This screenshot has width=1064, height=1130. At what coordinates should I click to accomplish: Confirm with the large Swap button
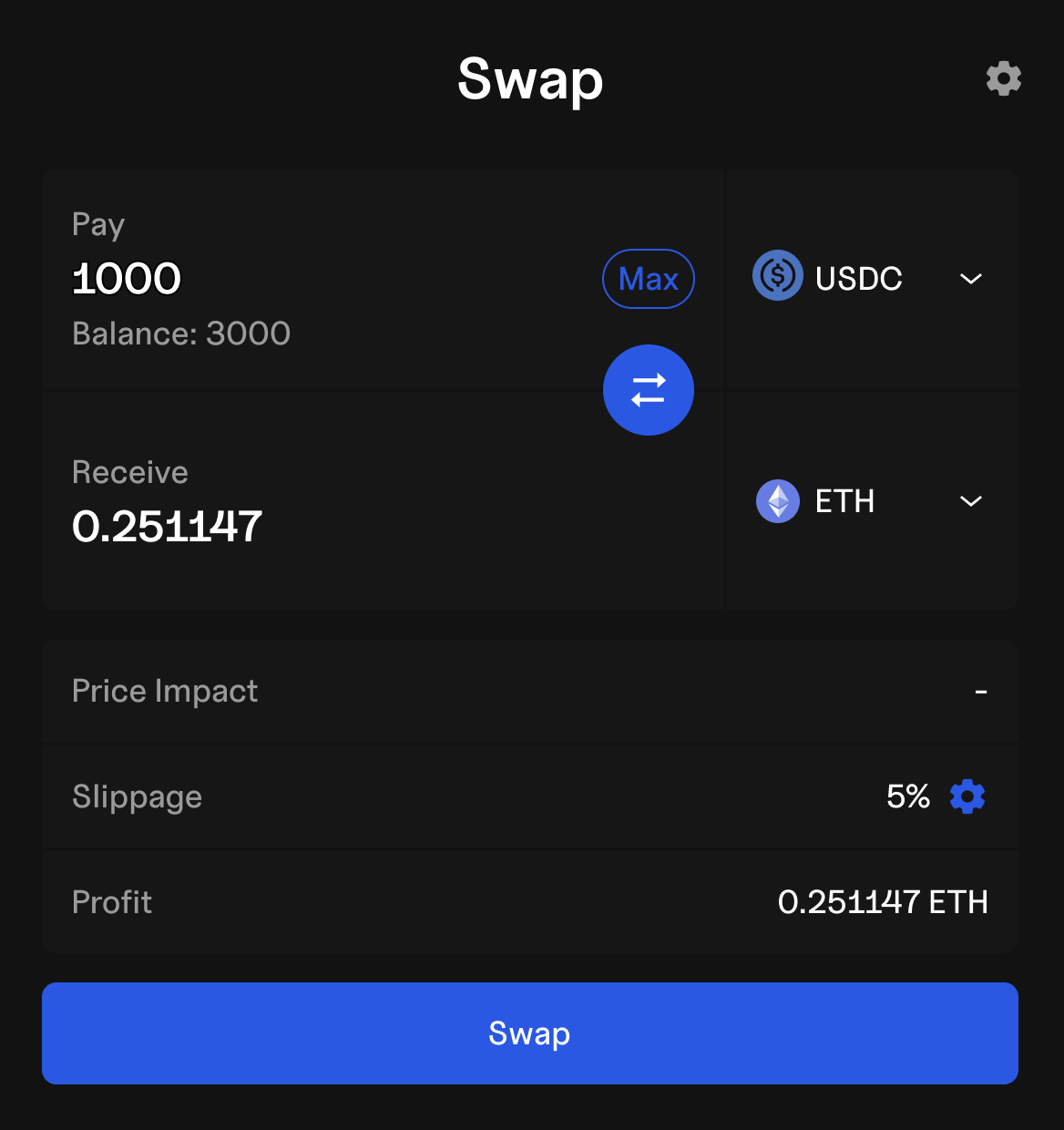(x=529, y=1032)
